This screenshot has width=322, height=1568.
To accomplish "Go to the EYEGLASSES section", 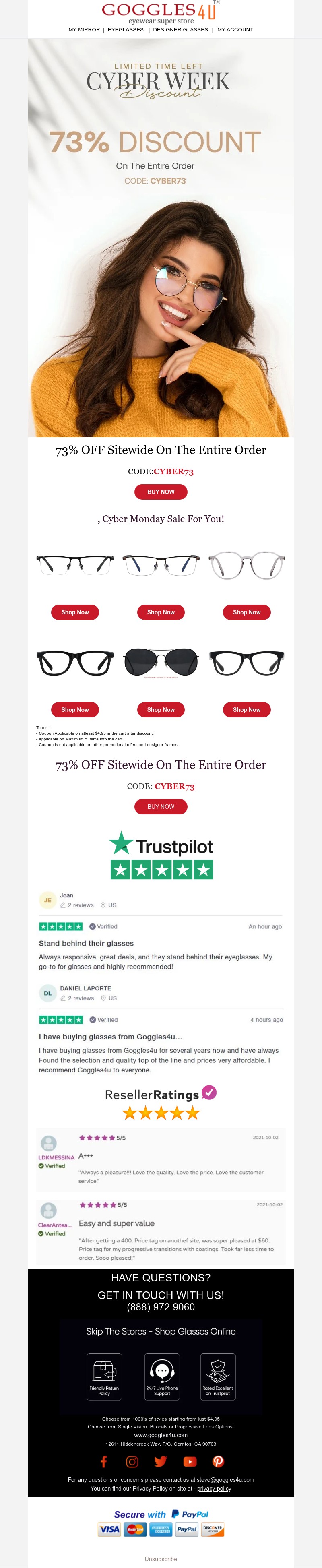I will [126, 29].
